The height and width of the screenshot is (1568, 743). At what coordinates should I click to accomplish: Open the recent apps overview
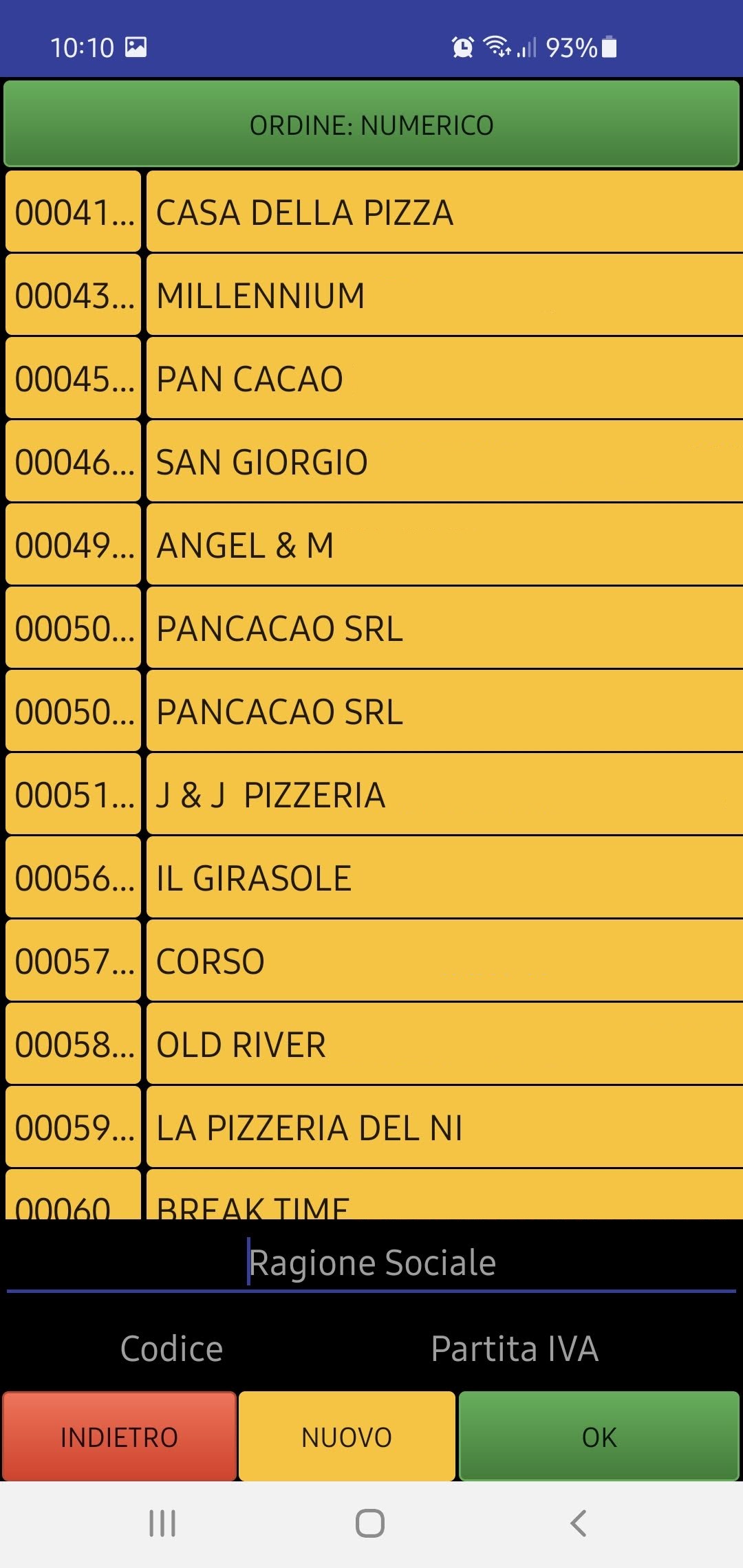tap(162, 1523)
